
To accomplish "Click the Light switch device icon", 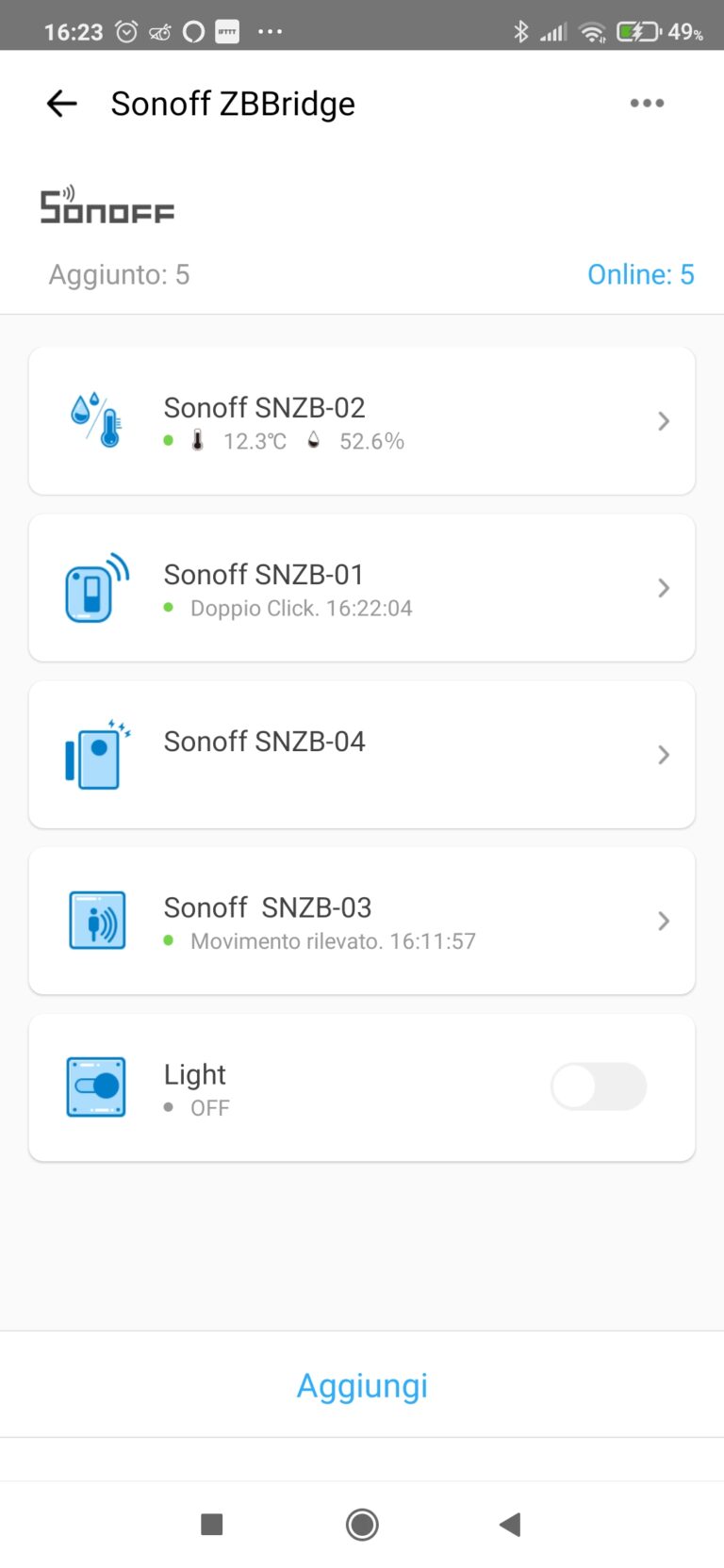I will [95, 1086].
